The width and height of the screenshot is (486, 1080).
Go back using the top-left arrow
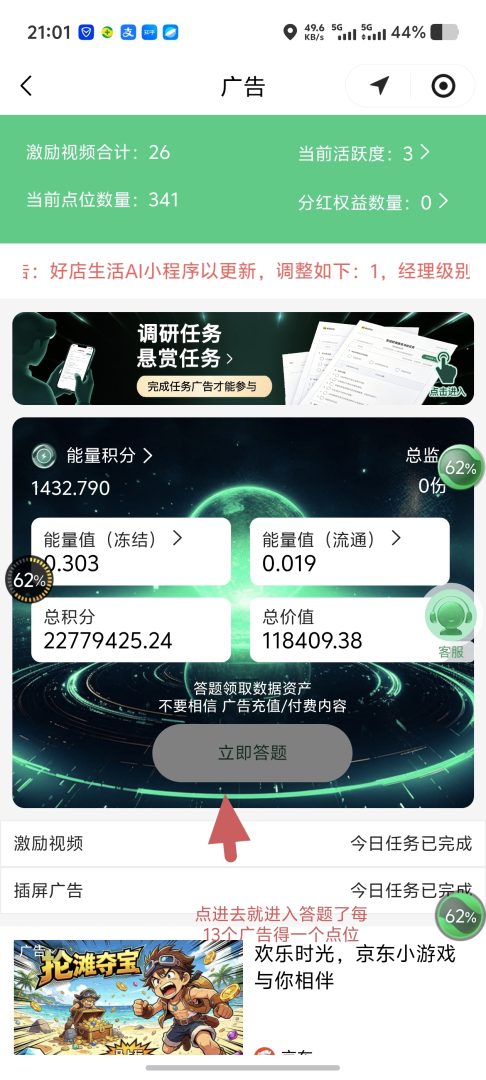tap(26, 86)
